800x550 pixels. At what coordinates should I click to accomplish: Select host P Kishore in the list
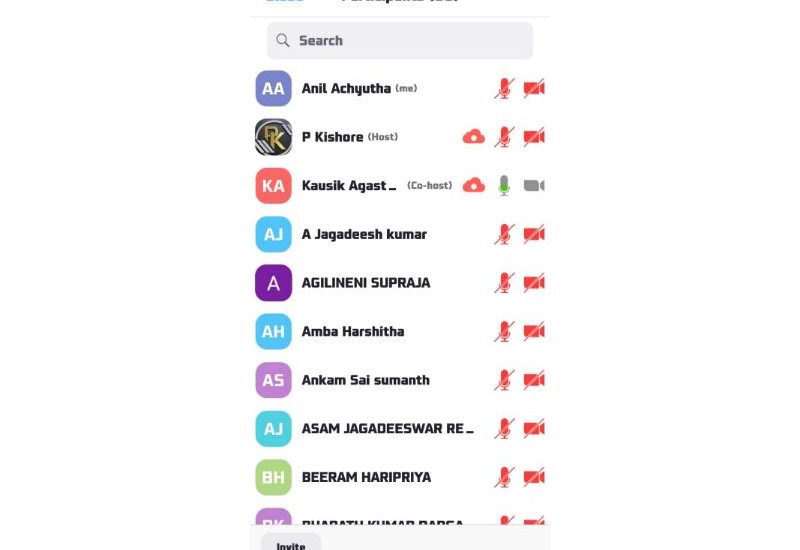tap(333, 137)
